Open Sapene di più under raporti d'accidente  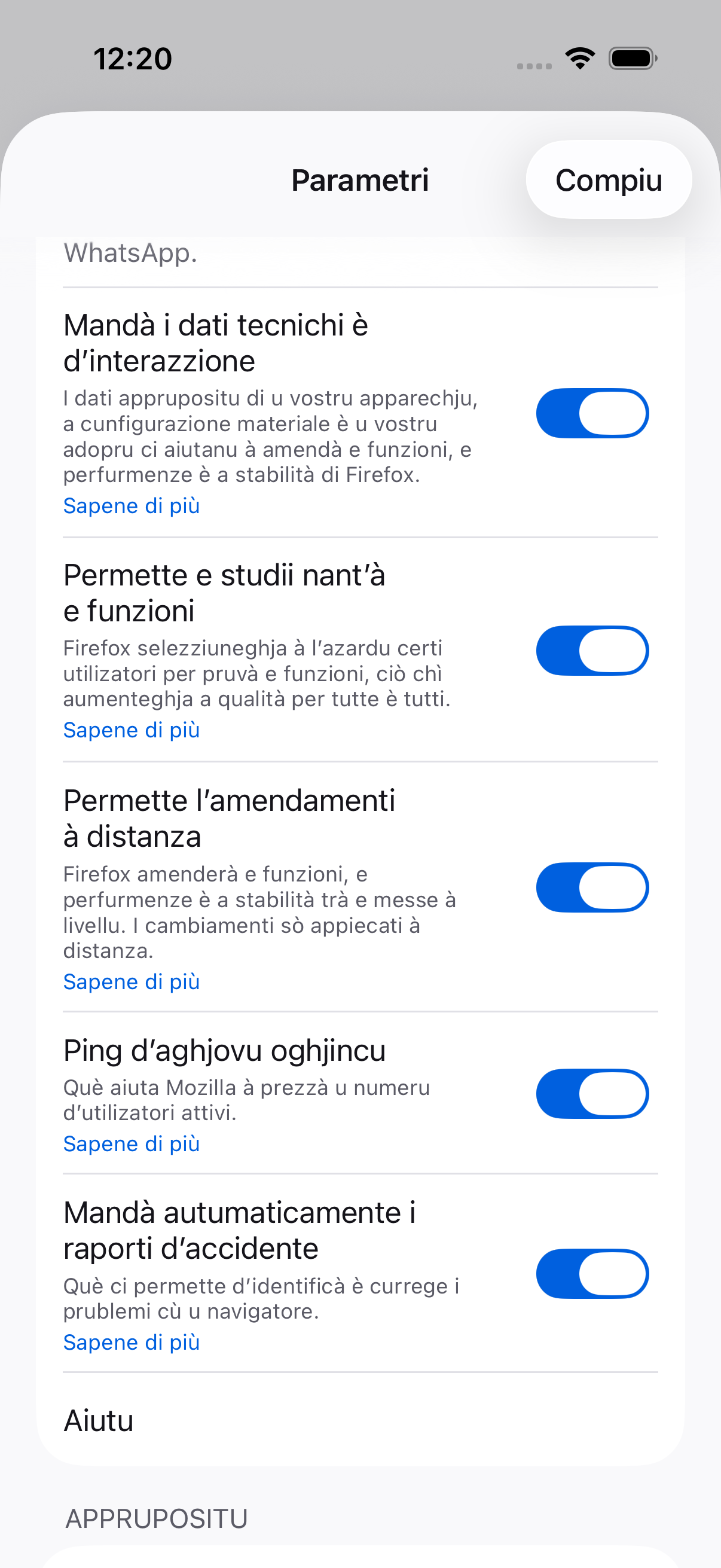point(132,1342)
